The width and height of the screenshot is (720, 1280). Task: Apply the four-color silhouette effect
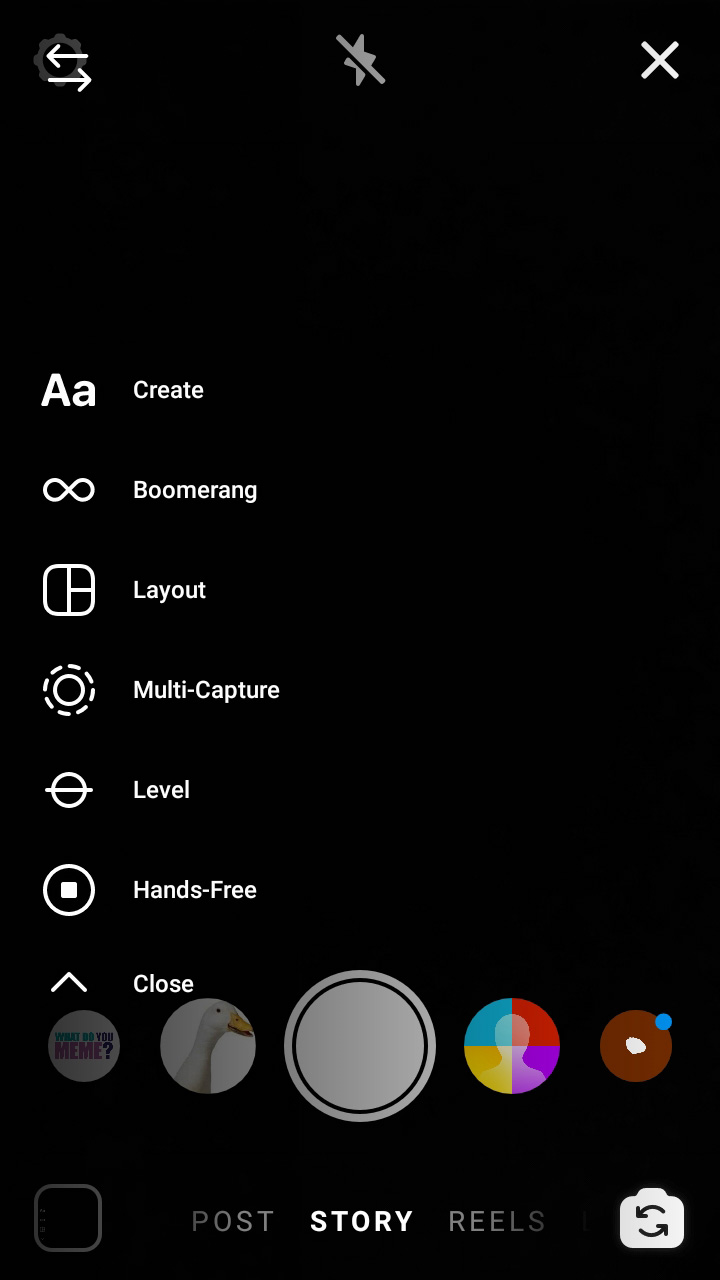[512, 1046]
